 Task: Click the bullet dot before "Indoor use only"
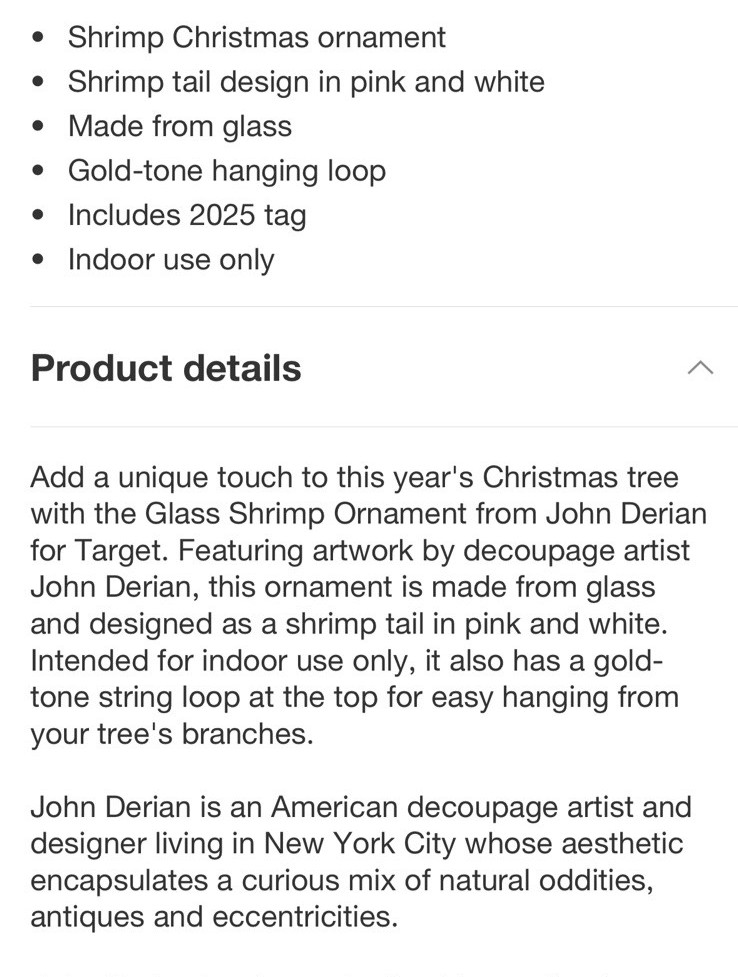[40, 257]
